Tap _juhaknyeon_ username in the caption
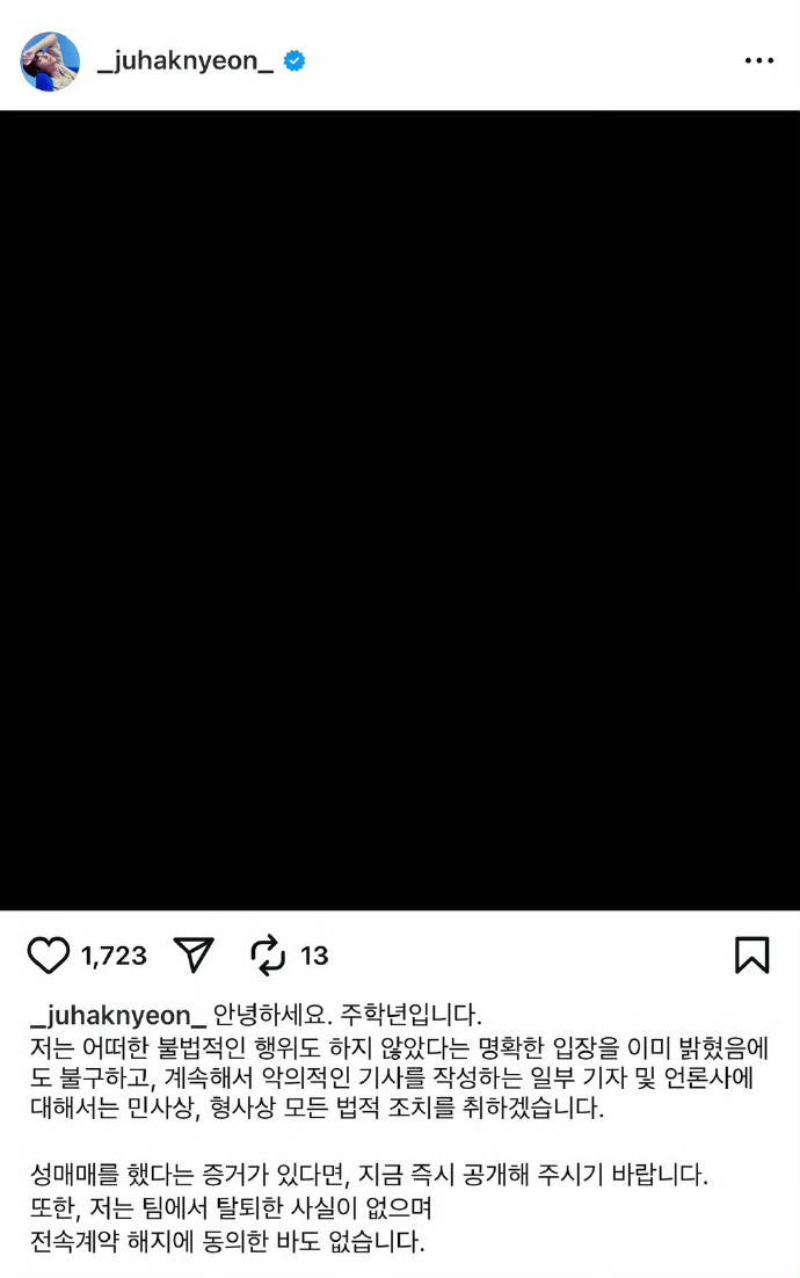800x1278 pixels. [118, 1016]
